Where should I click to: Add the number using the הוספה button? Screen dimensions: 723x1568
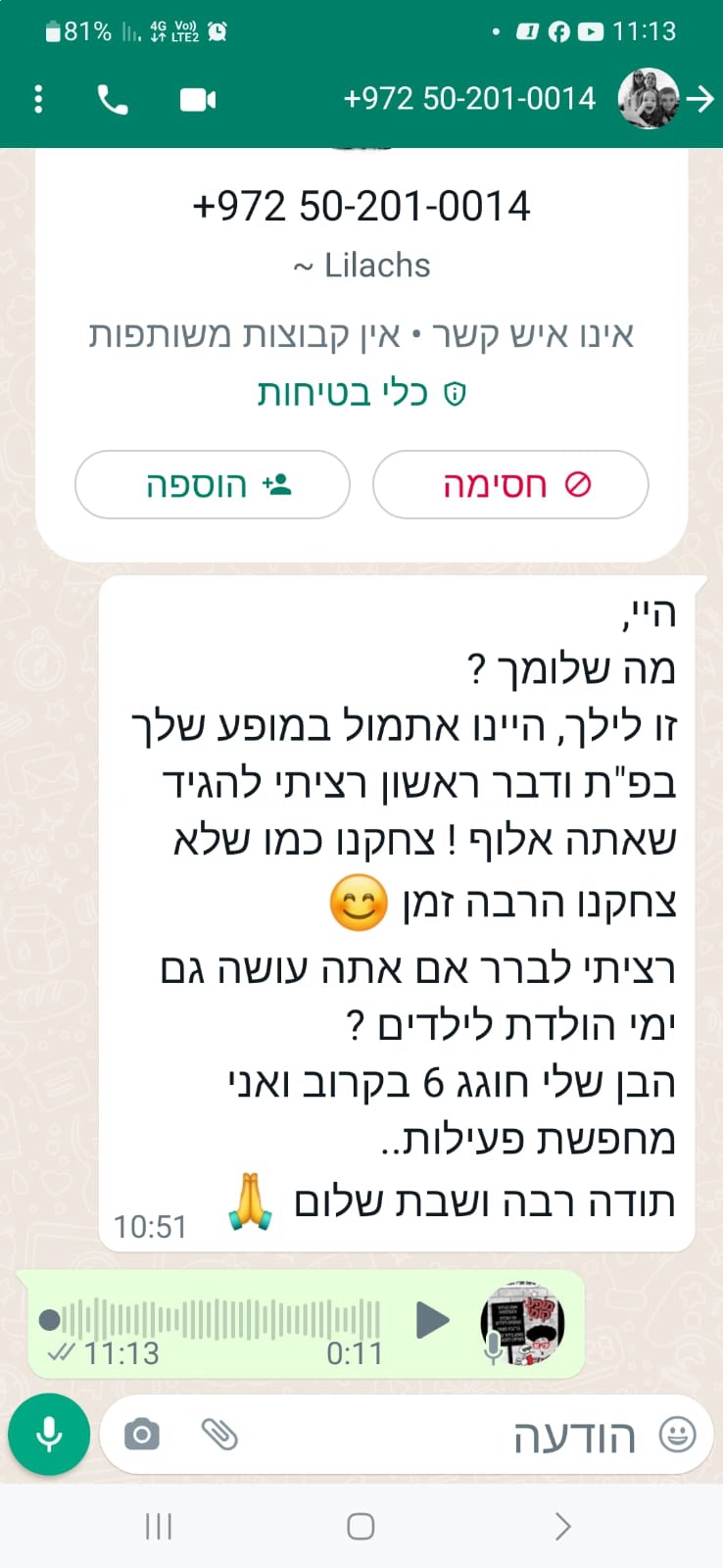[212, 484]
